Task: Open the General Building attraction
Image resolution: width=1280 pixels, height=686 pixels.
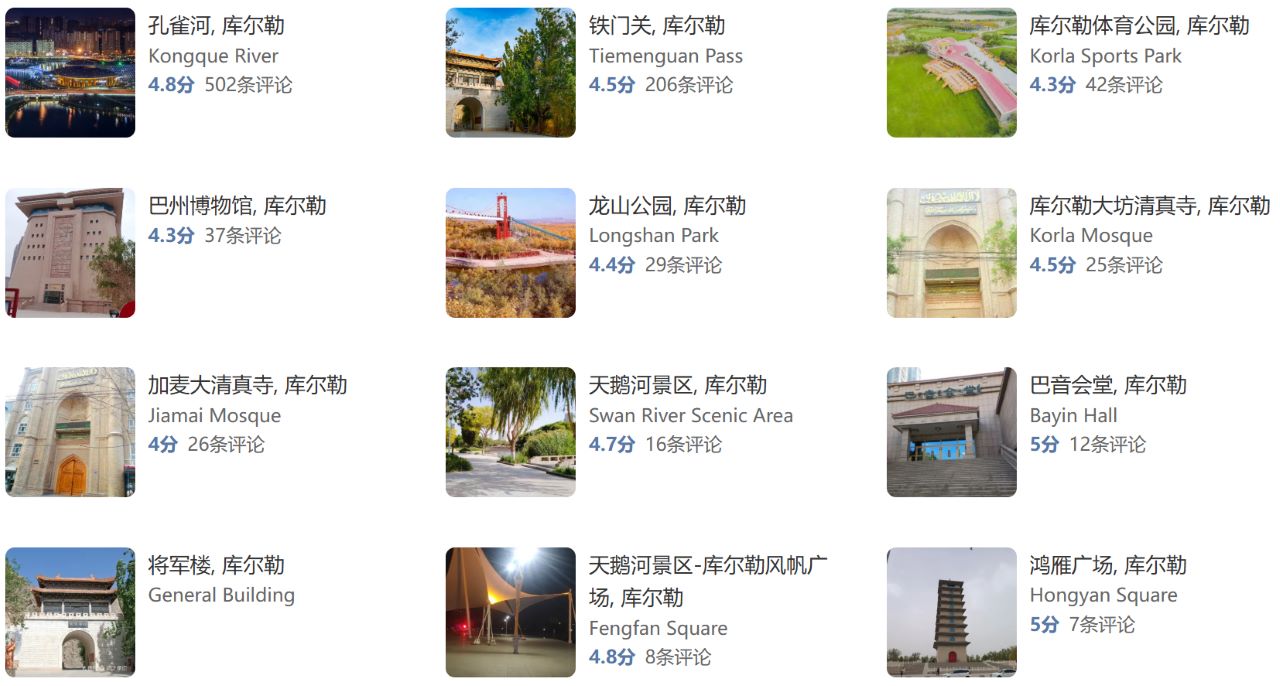Action: pos(216,565)
